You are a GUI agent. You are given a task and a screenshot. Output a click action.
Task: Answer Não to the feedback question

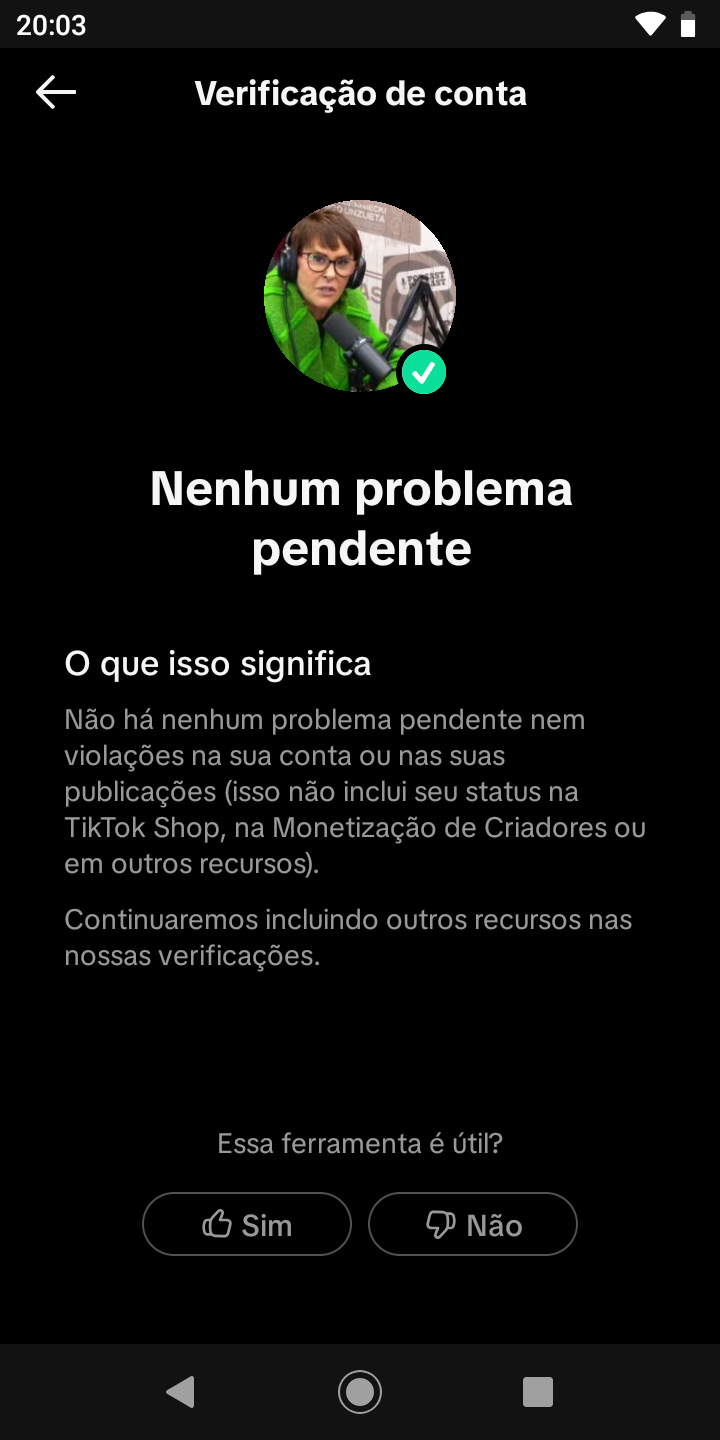tap(473, 1224)
